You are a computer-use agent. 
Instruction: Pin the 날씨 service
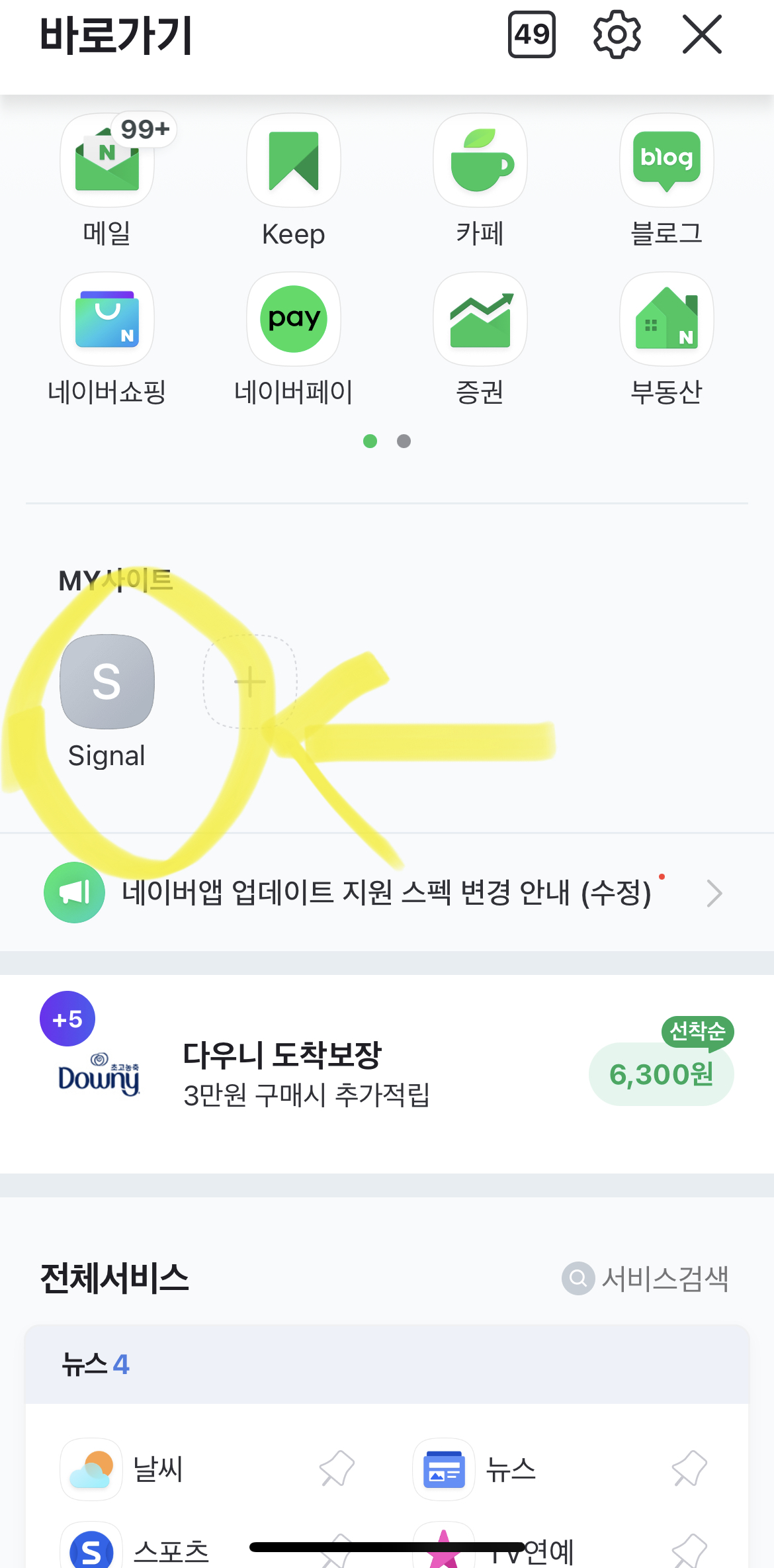pos(337,1469)
